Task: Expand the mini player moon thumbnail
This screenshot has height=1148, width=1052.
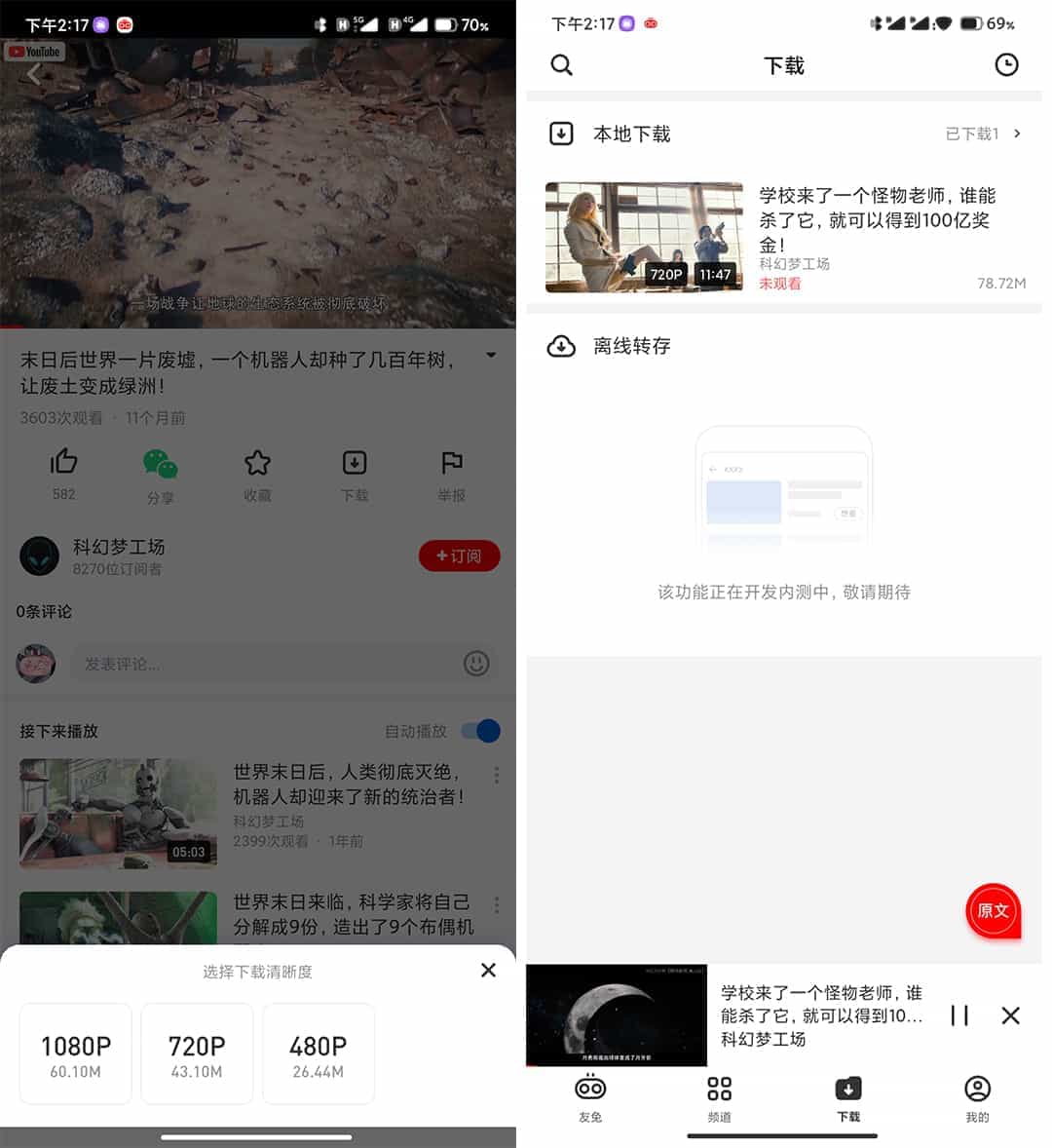Action: click(x=616, y=1014)
